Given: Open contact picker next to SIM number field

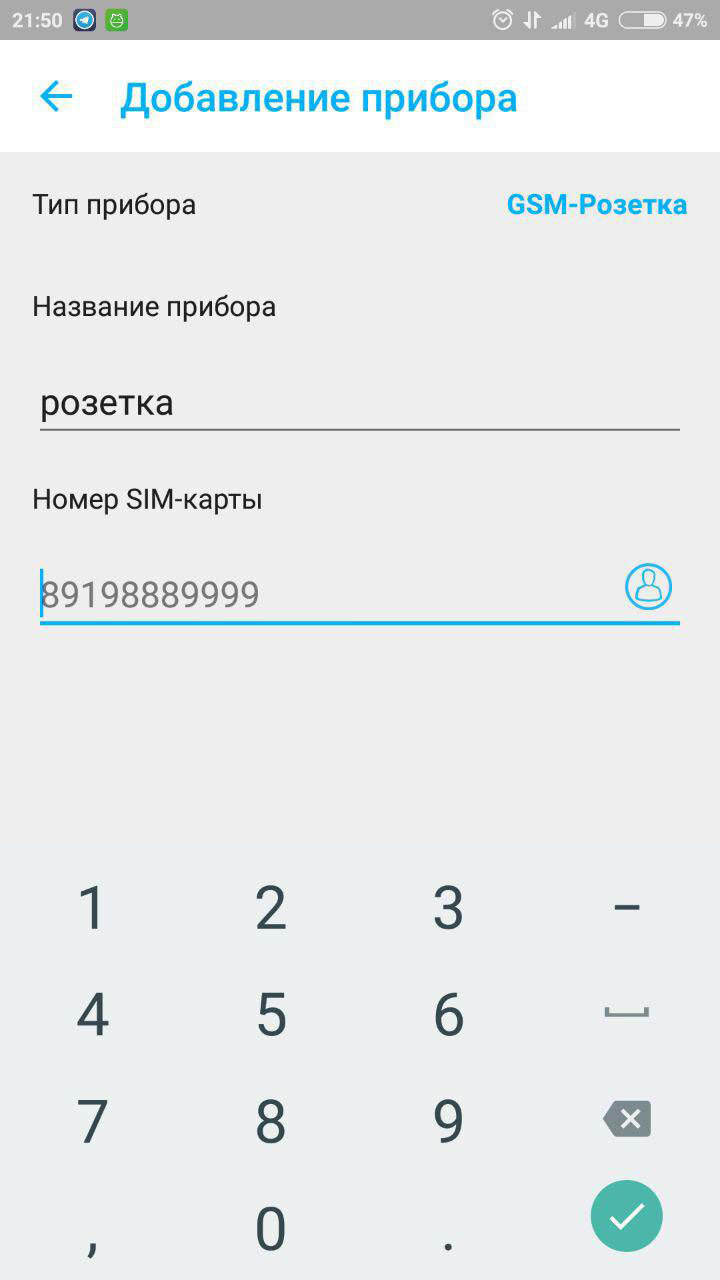Looking at the screenshot, I should point(648,586).
